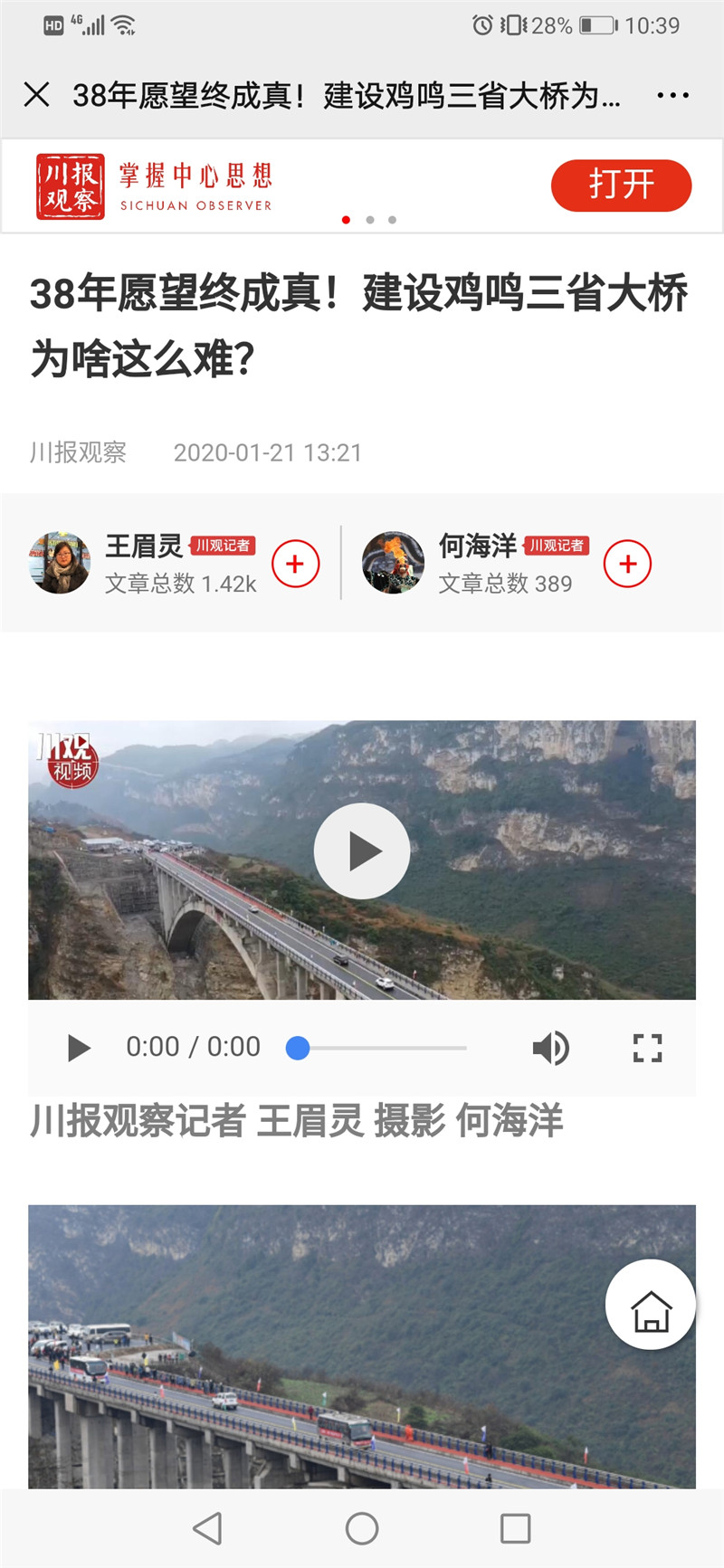Enter fullscreen video mode

[x=647, y=1047]
